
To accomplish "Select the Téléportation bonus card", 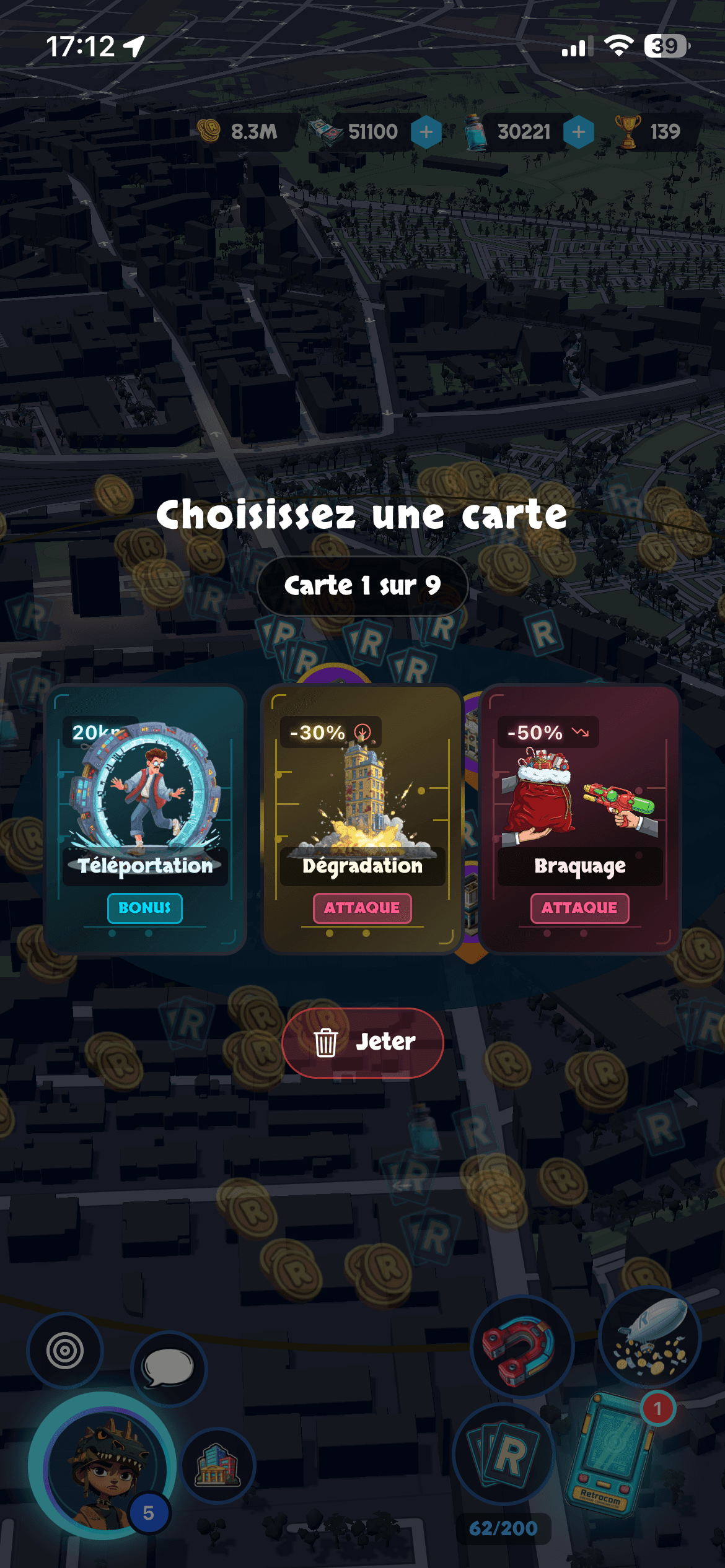I will click(x=145, y=819).
